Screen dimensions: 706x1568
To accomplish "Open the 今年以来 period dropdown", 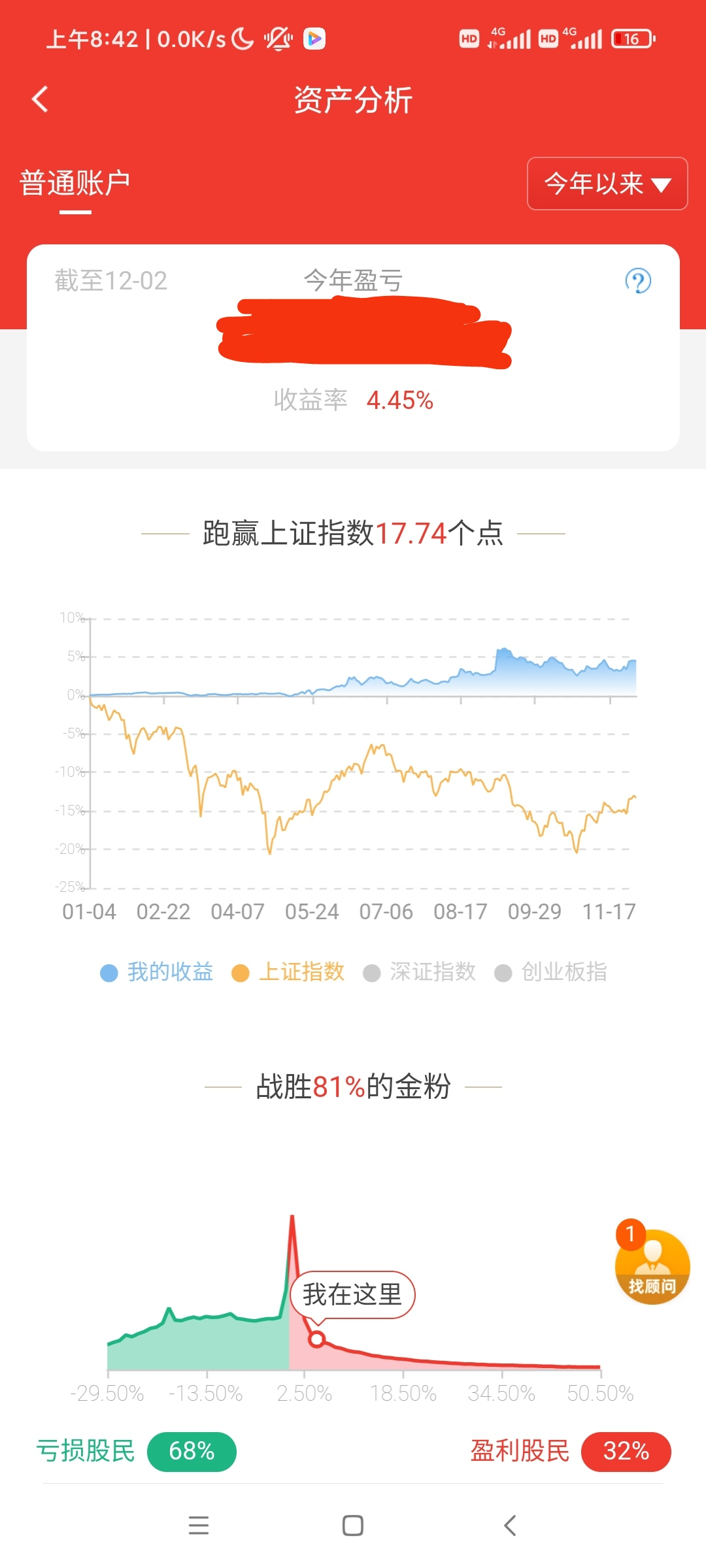I will 607,184.
